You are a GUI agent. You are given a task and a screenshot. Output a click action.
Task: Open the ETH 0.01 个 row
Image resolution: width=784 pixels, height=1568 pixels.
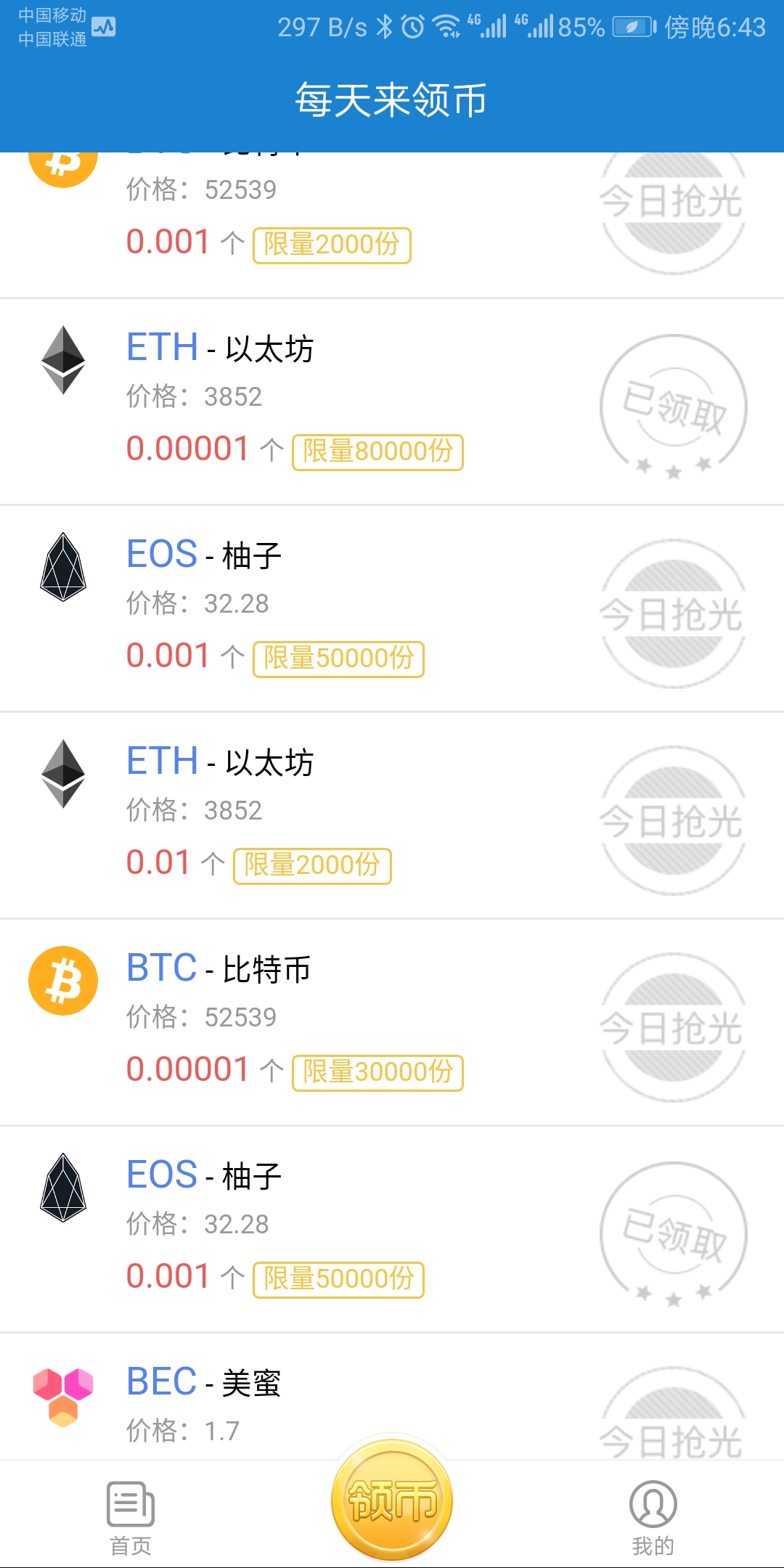click(x=392, y=815)
